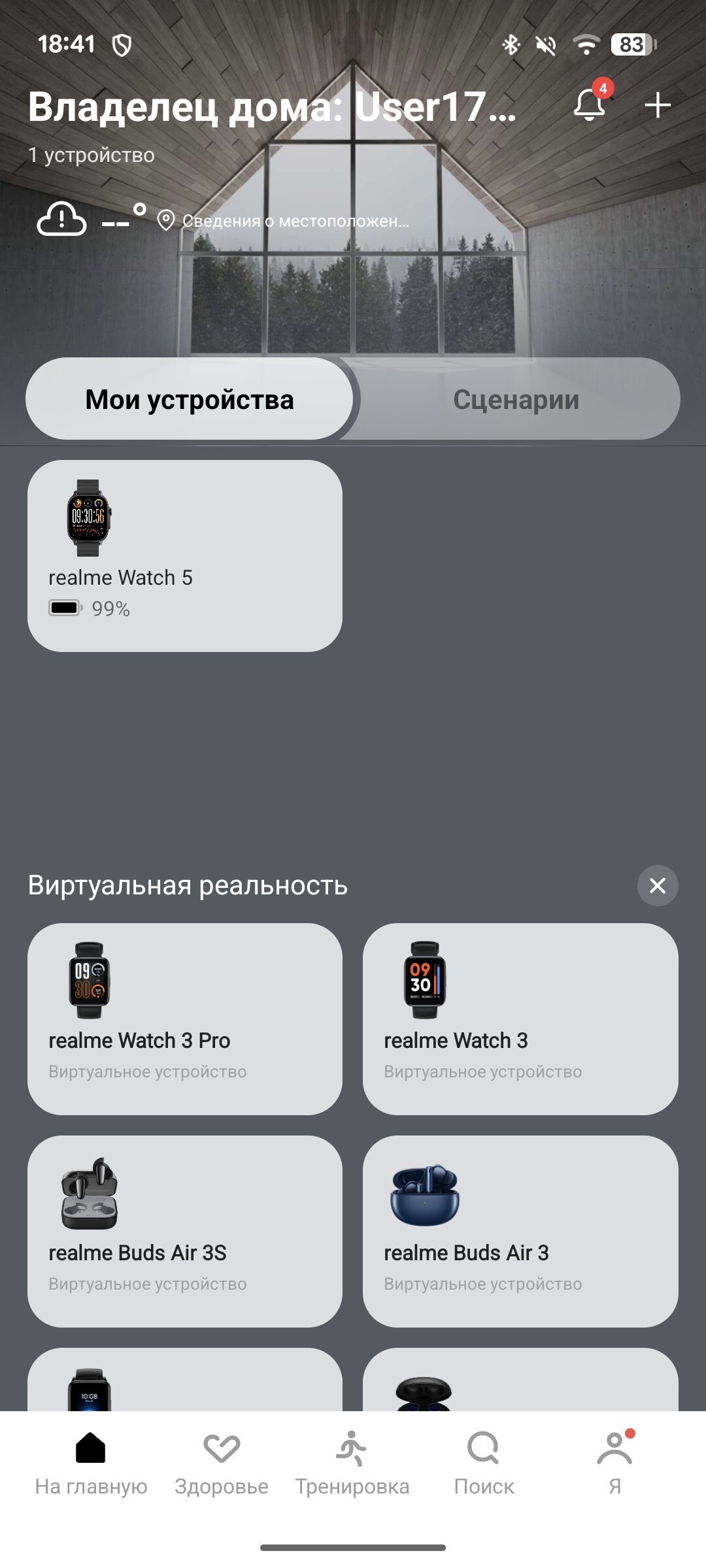Tap the На главную tab

pos(91,1462)
